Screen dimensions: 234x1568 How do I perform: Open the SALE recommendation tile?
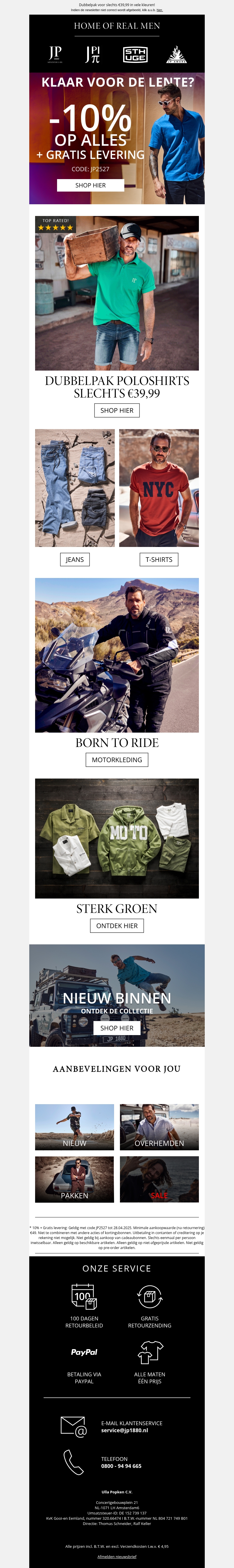(x=159, y=1180)
